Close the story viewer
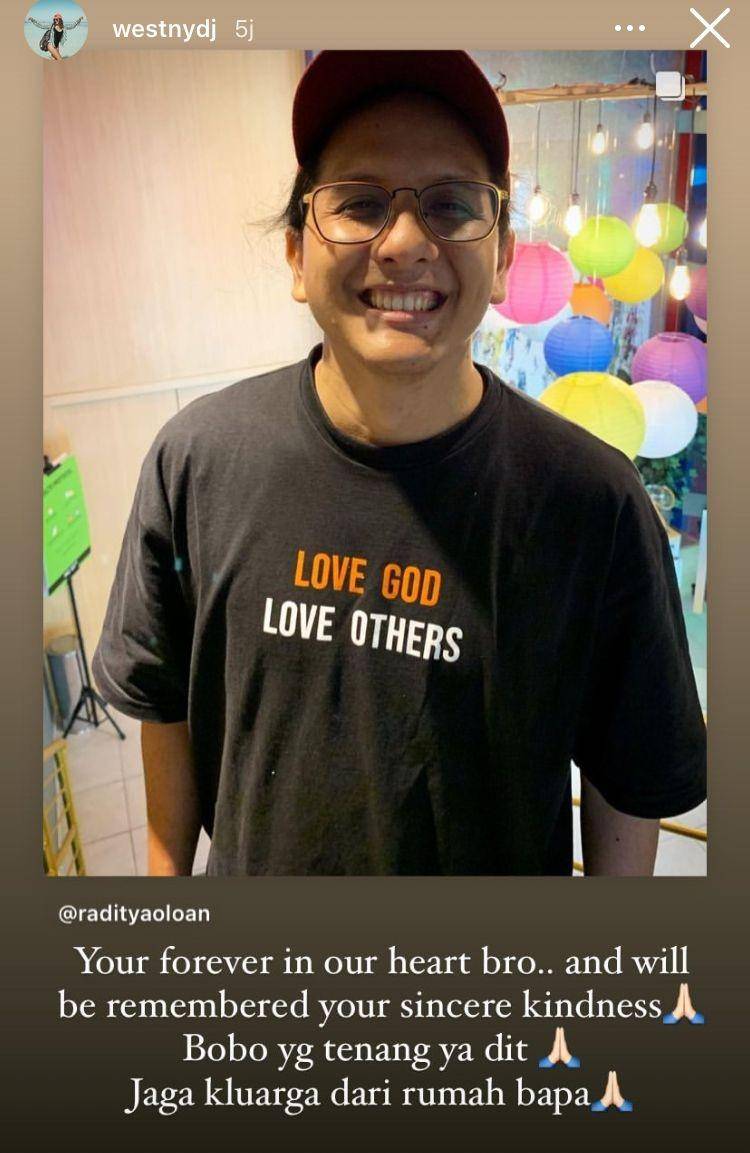 pyautogui.click(x=709, y=28)
